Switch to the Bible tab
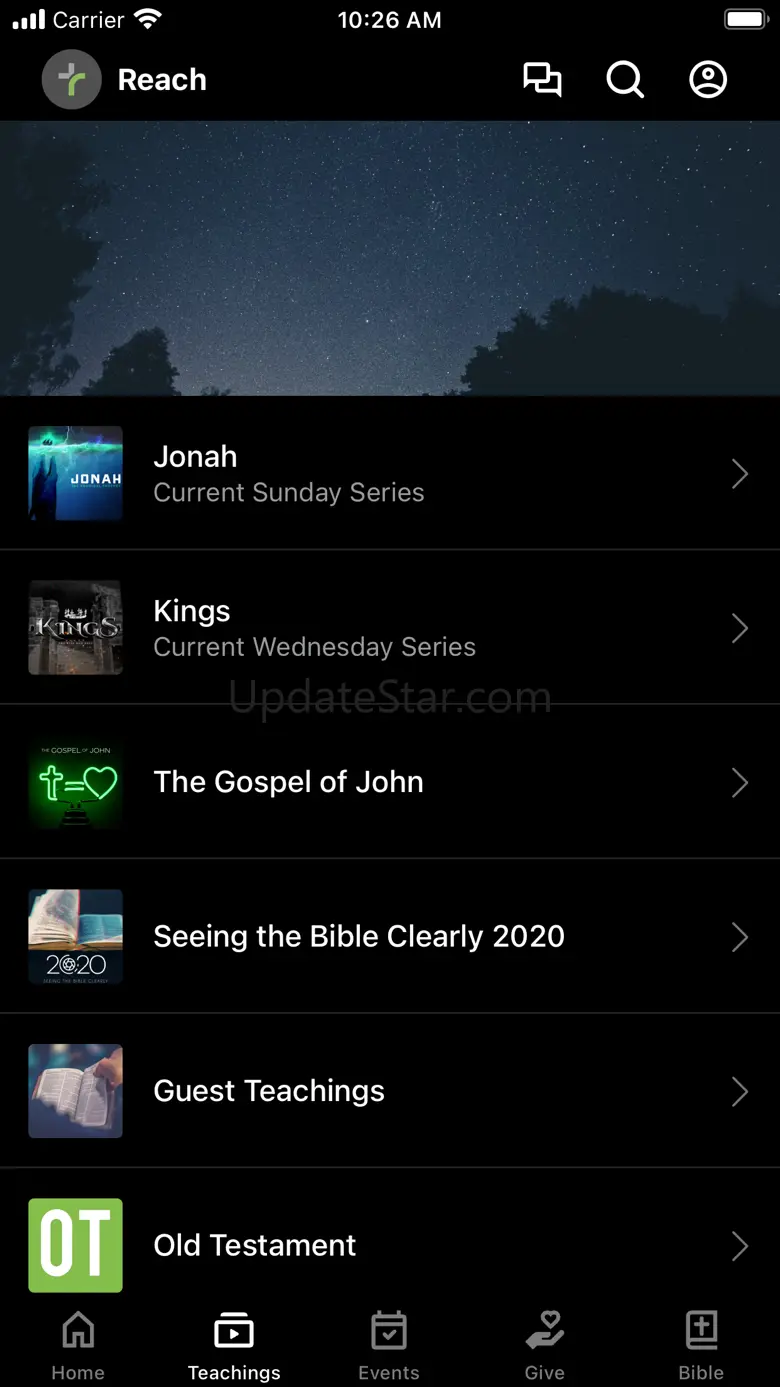Image resolution: width=780 pixels, height=1387 pixels. 701,1345
